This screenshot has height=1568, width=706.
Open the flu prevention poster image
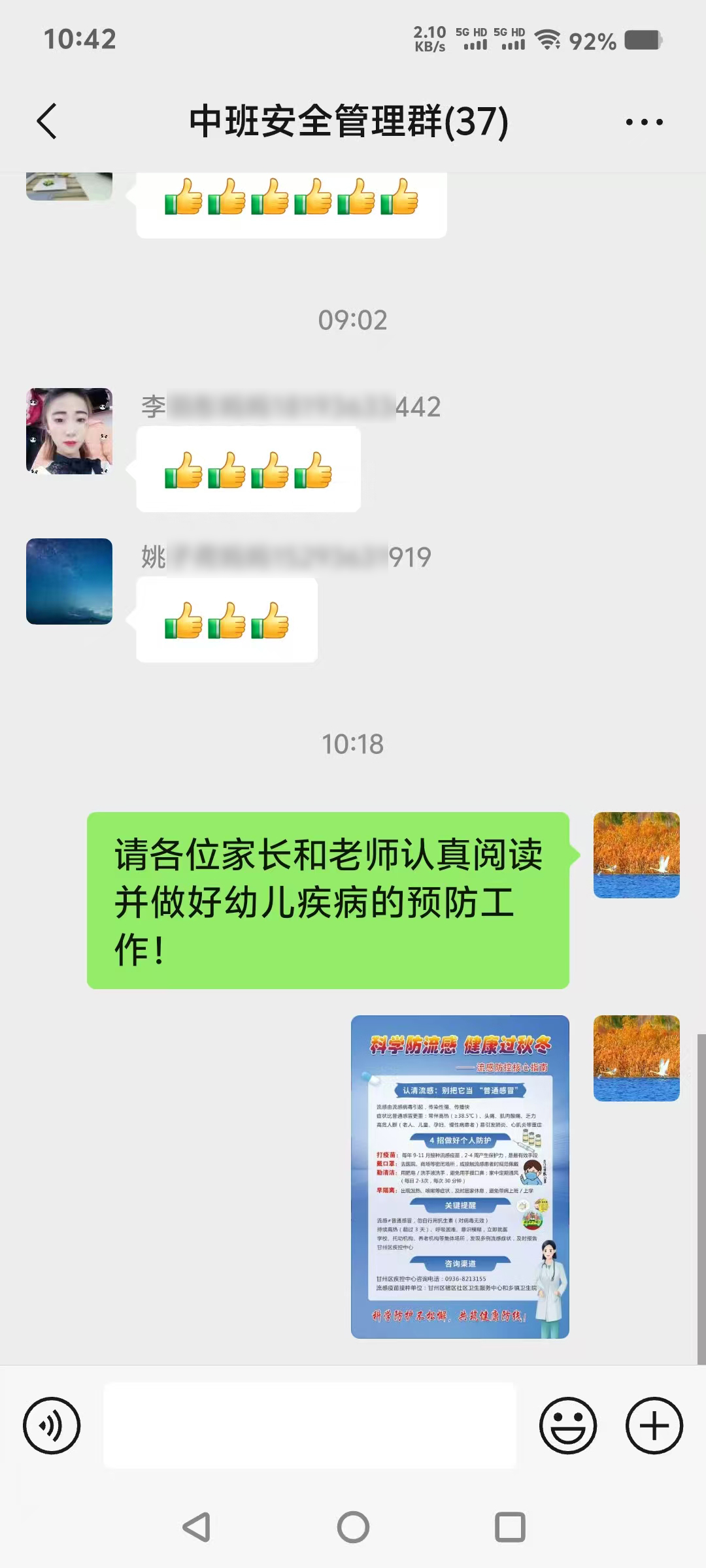460,1176
